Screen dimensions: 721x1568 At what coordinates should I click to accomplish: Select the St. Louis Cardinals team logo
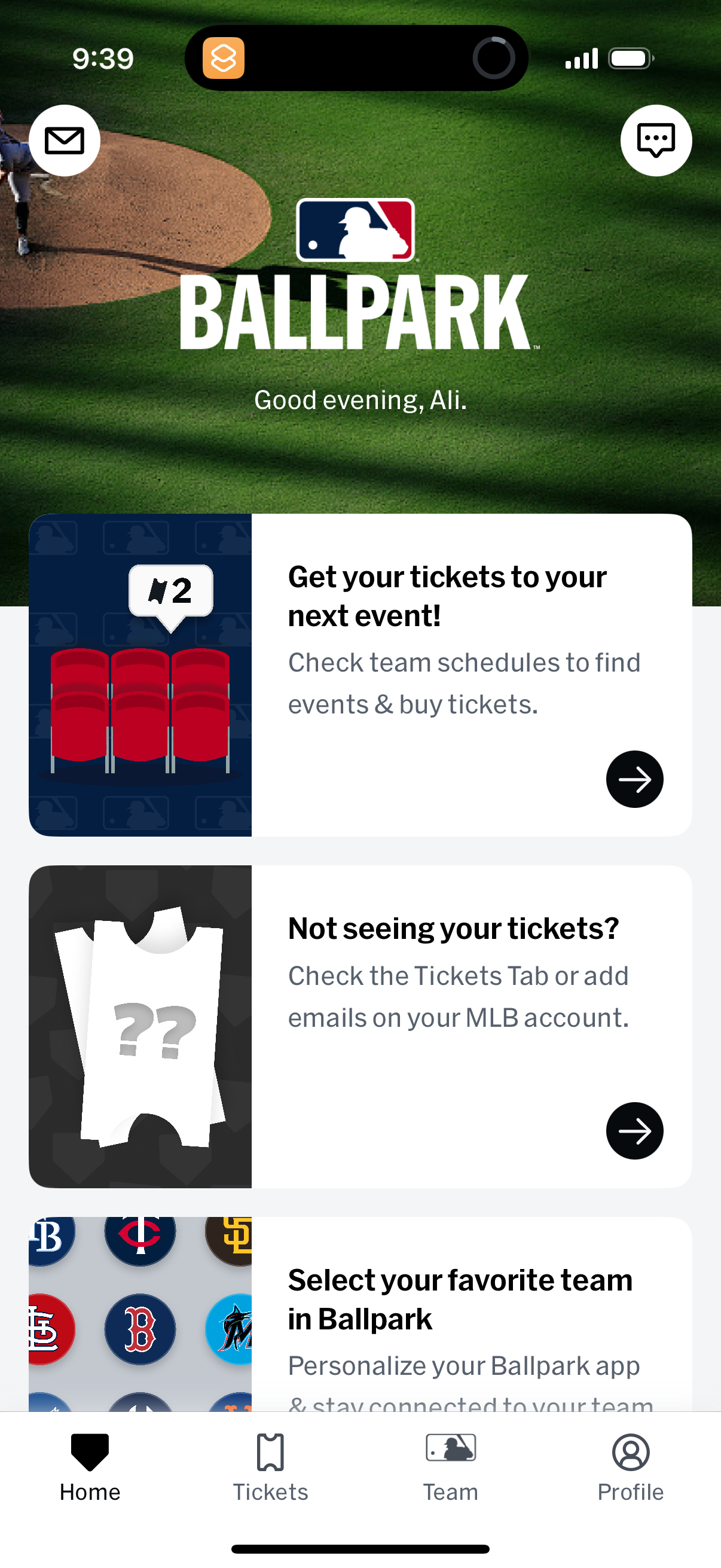(x=51, y=1330)
